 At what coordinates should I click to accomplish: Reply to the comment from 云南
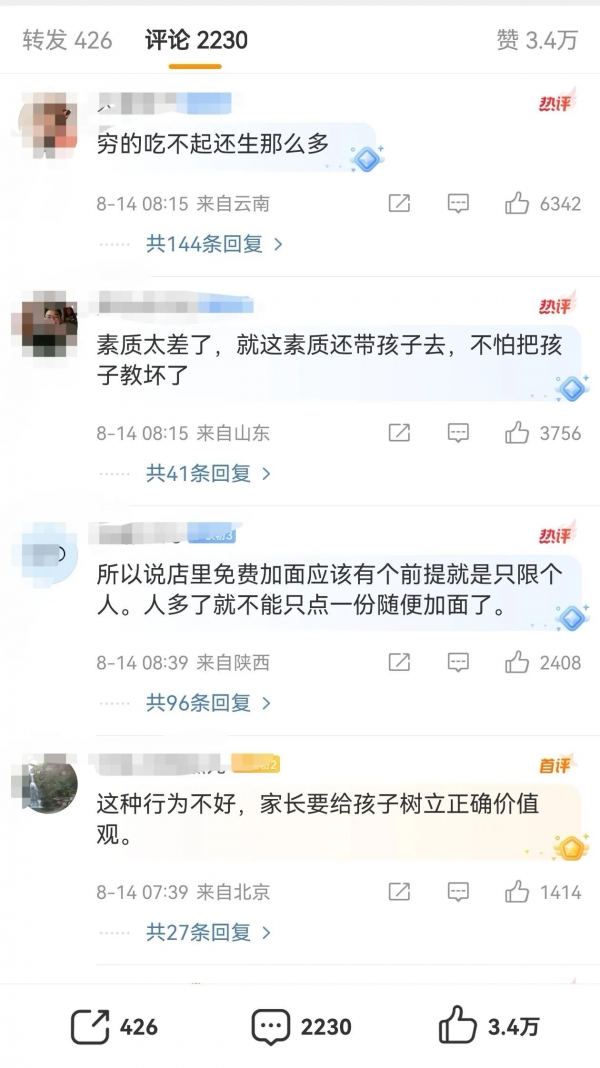coord(458,204)
